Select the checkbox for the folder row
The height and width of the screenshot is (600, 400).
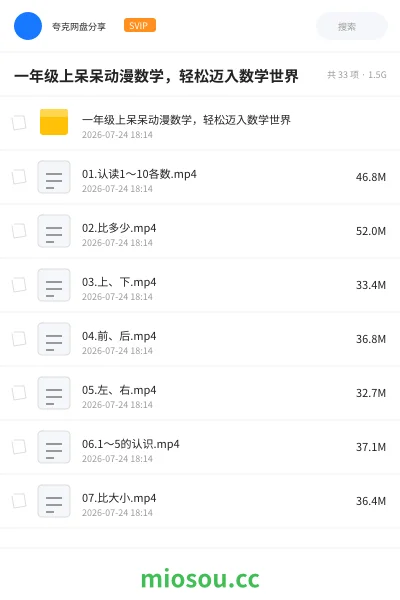(x=19, y=123)
